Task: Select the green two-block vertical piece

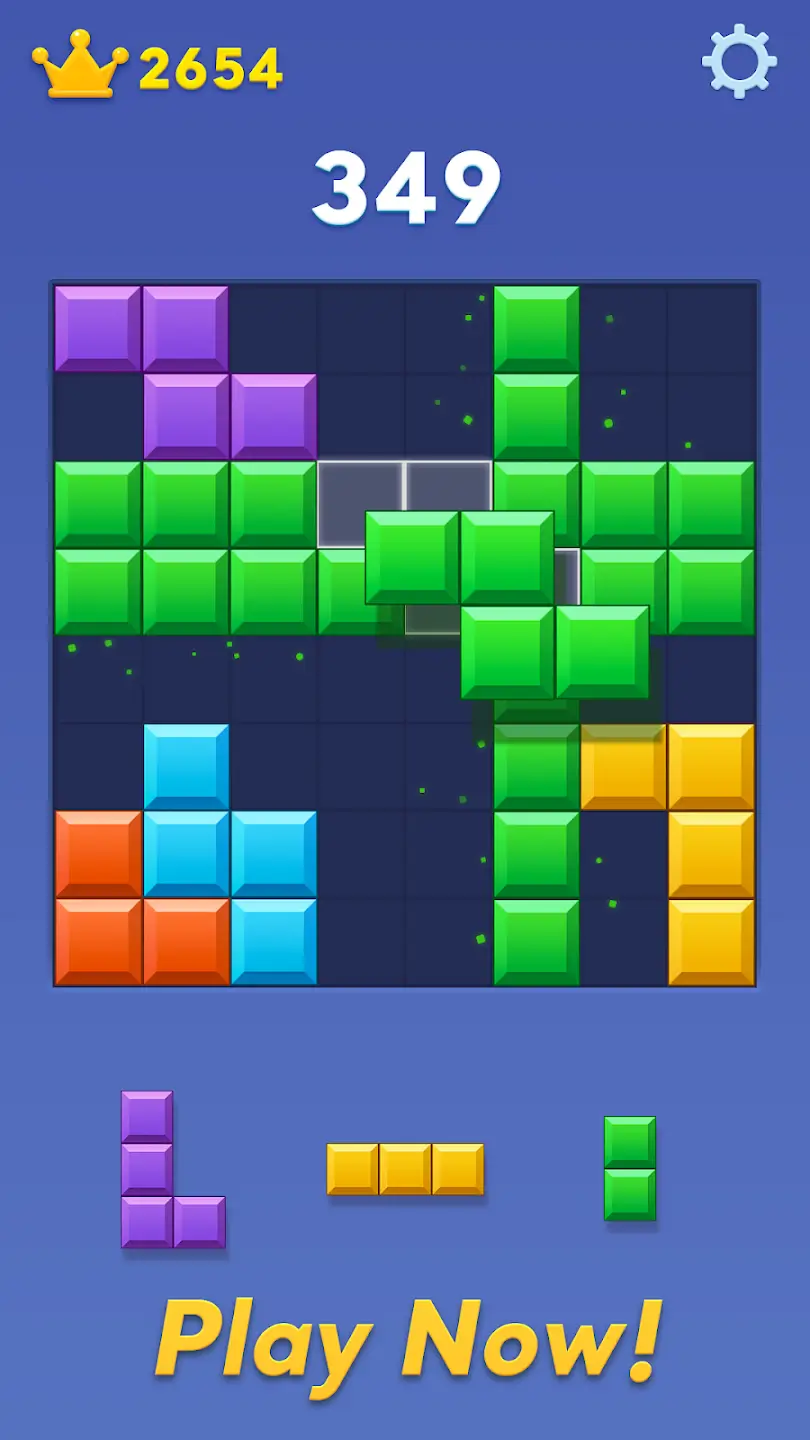Action: click(629, 1168)
